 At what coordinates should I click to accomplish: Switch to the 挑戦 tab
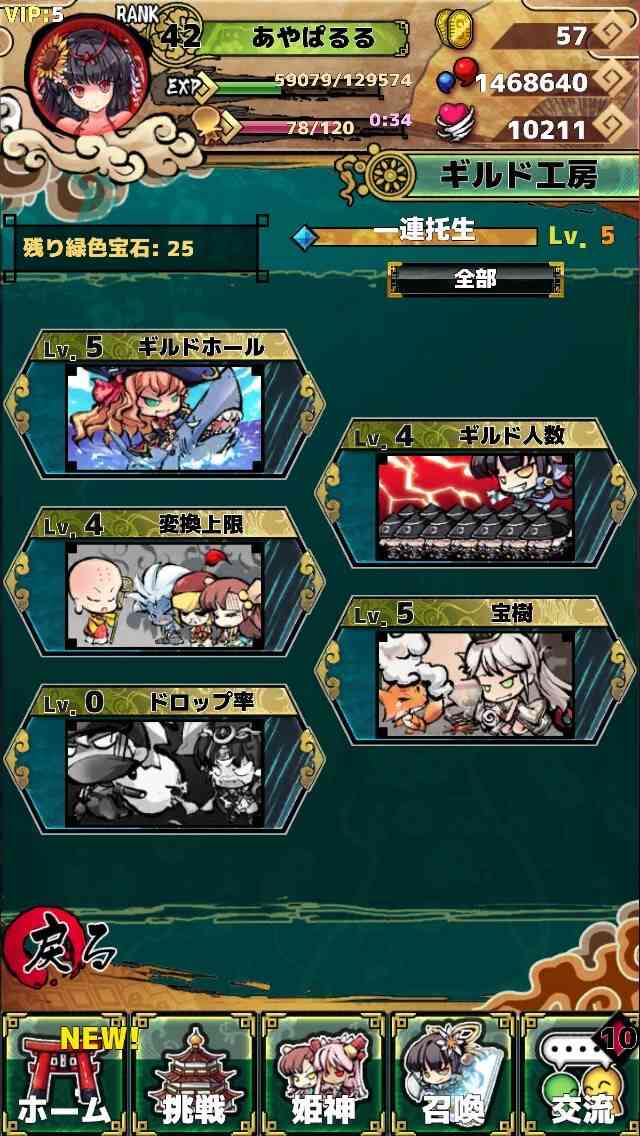coord(194,1073)
